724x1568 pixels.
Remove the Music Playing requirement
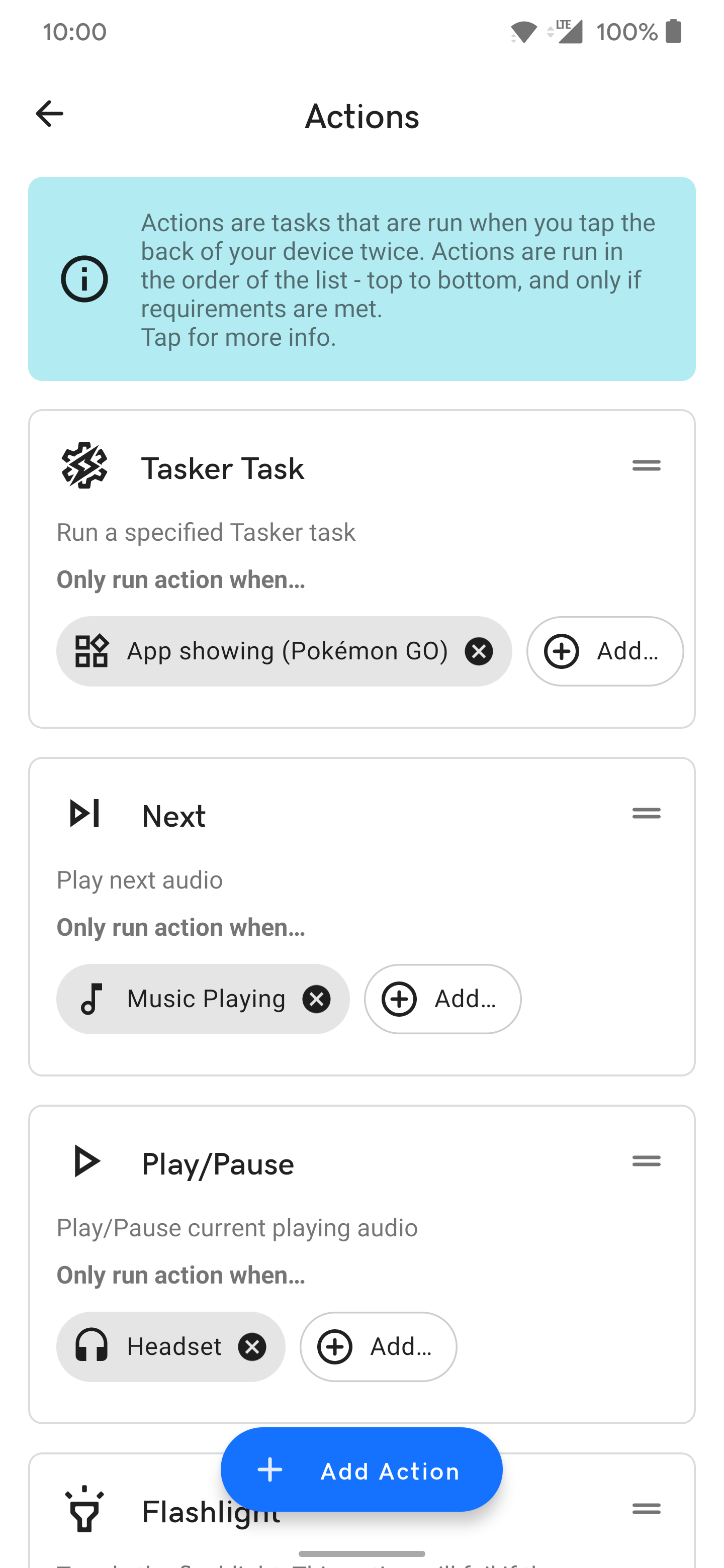pos(317,999)
